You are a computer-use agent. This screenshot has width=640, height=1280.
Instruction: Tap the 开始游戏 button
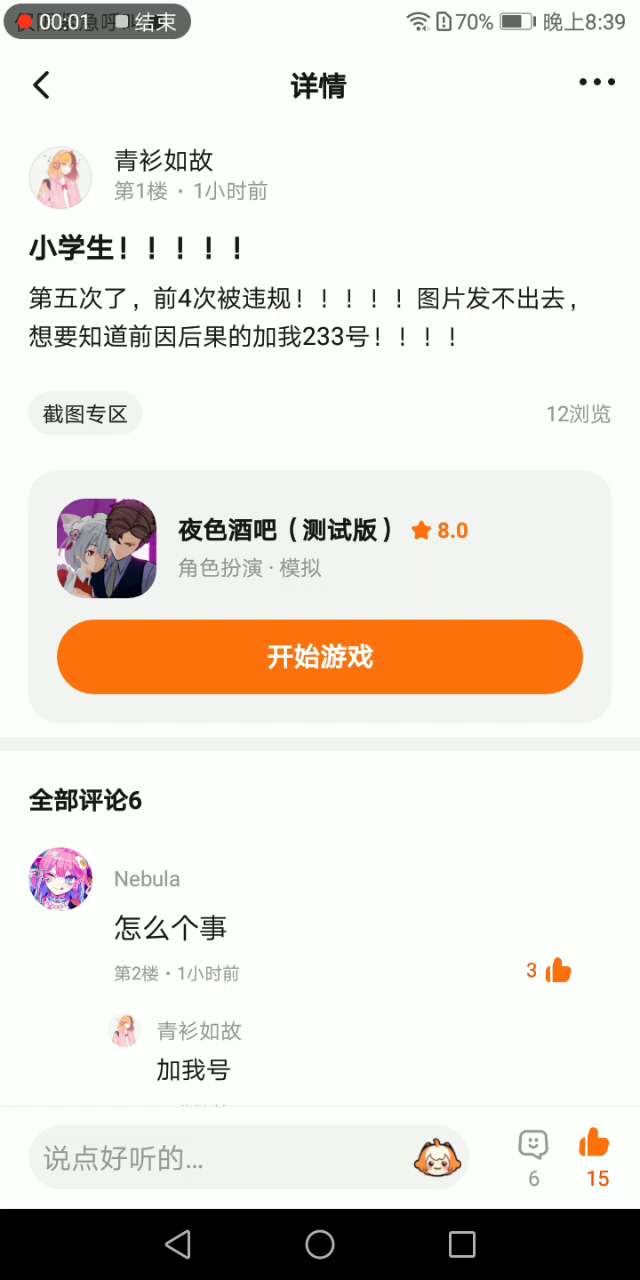[x=320, y=657]
